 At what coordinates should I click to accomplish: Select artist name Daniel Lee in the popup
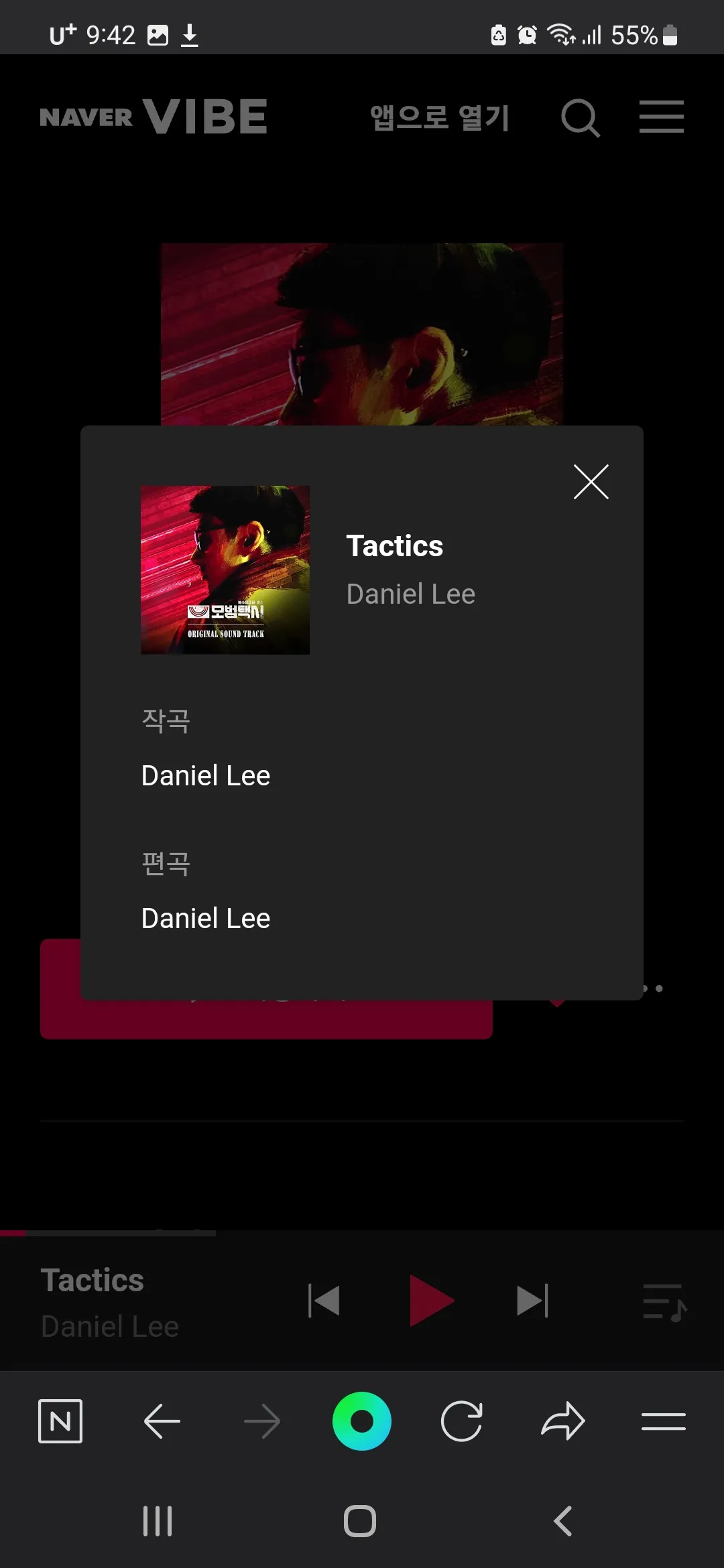pos(411,594)
